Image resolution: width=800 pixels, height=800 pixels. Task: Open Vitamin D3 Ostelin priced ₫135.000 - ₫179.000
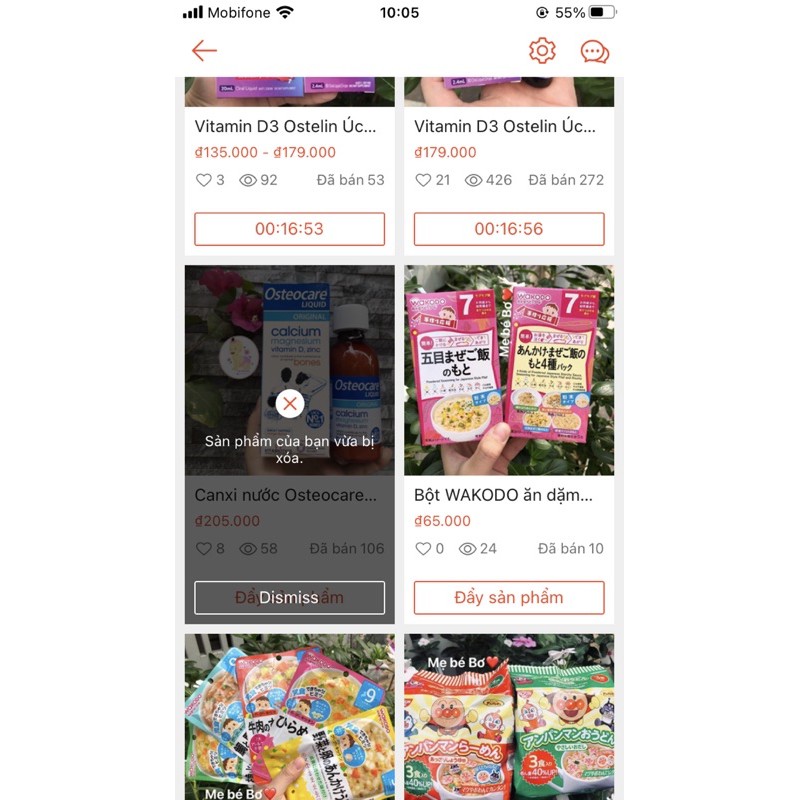[x=286, y=127]
